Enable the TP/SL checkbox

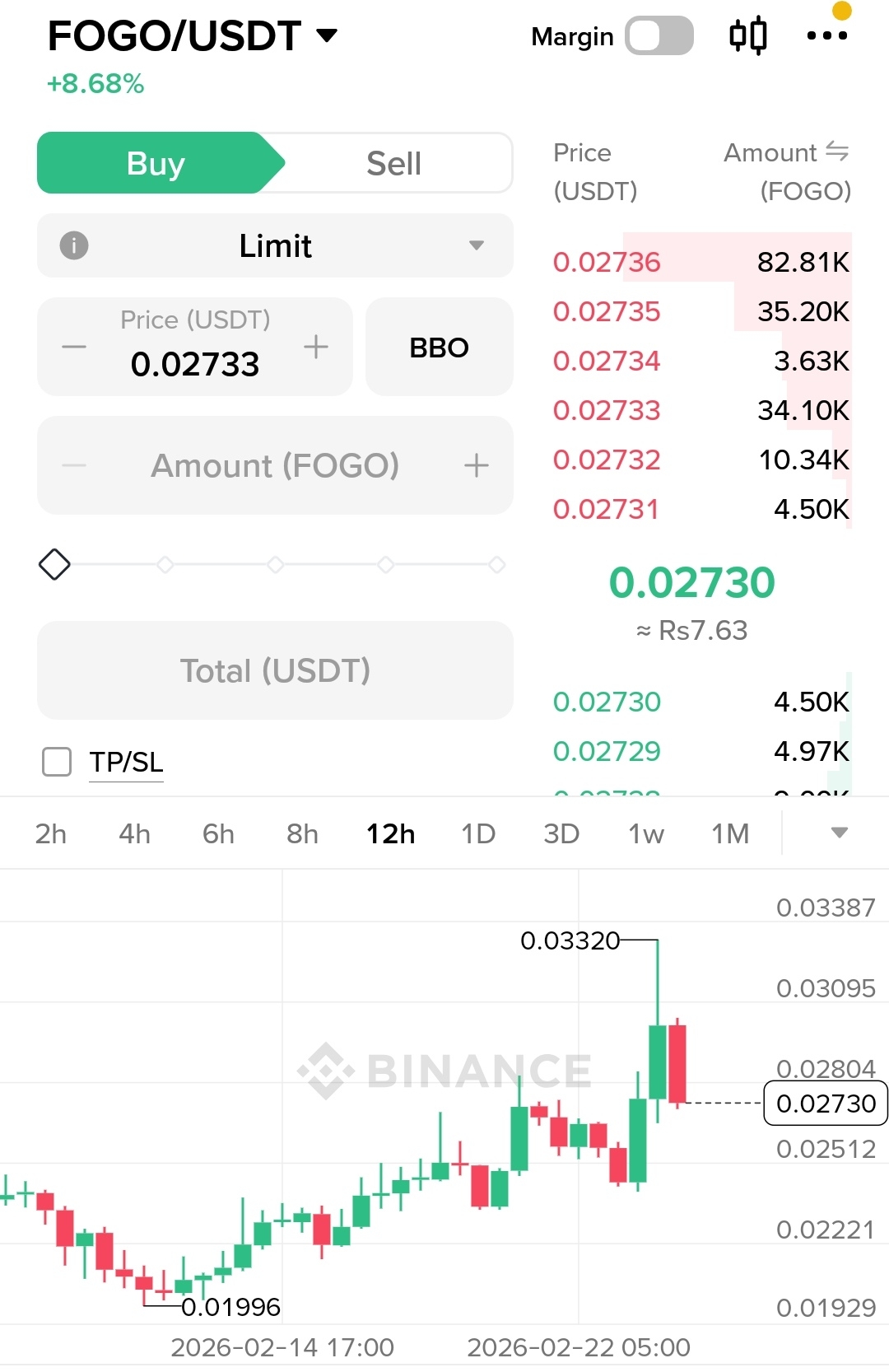coord(57,762)
